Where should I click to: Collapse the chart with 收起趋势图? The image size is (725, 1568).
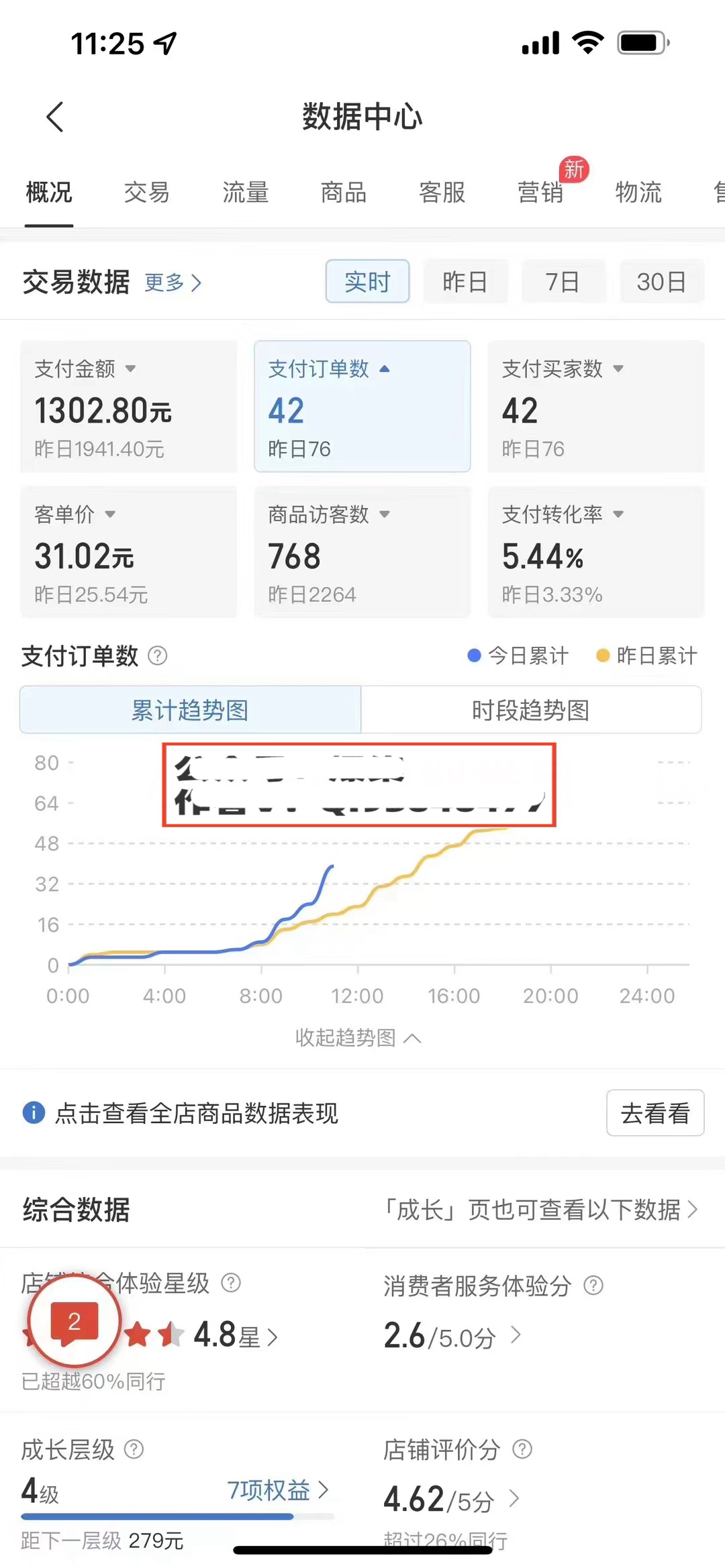[358, 1038]
